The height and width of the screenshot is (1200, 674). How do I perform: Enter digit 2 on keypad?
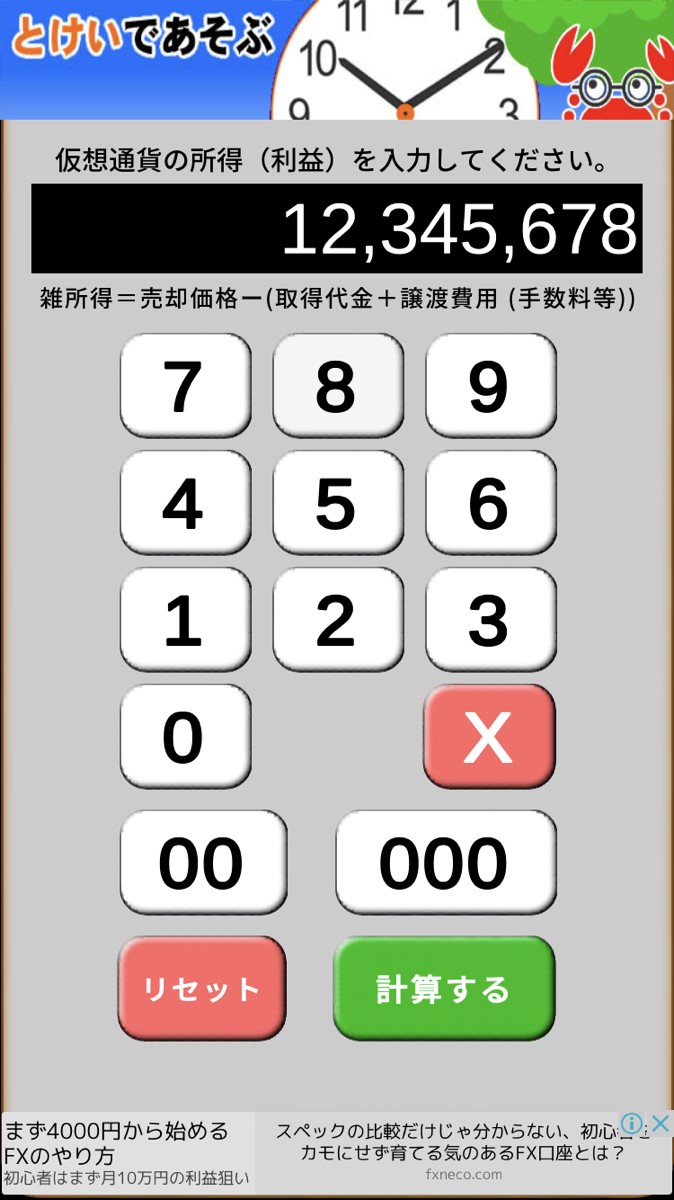coord(337,620)
